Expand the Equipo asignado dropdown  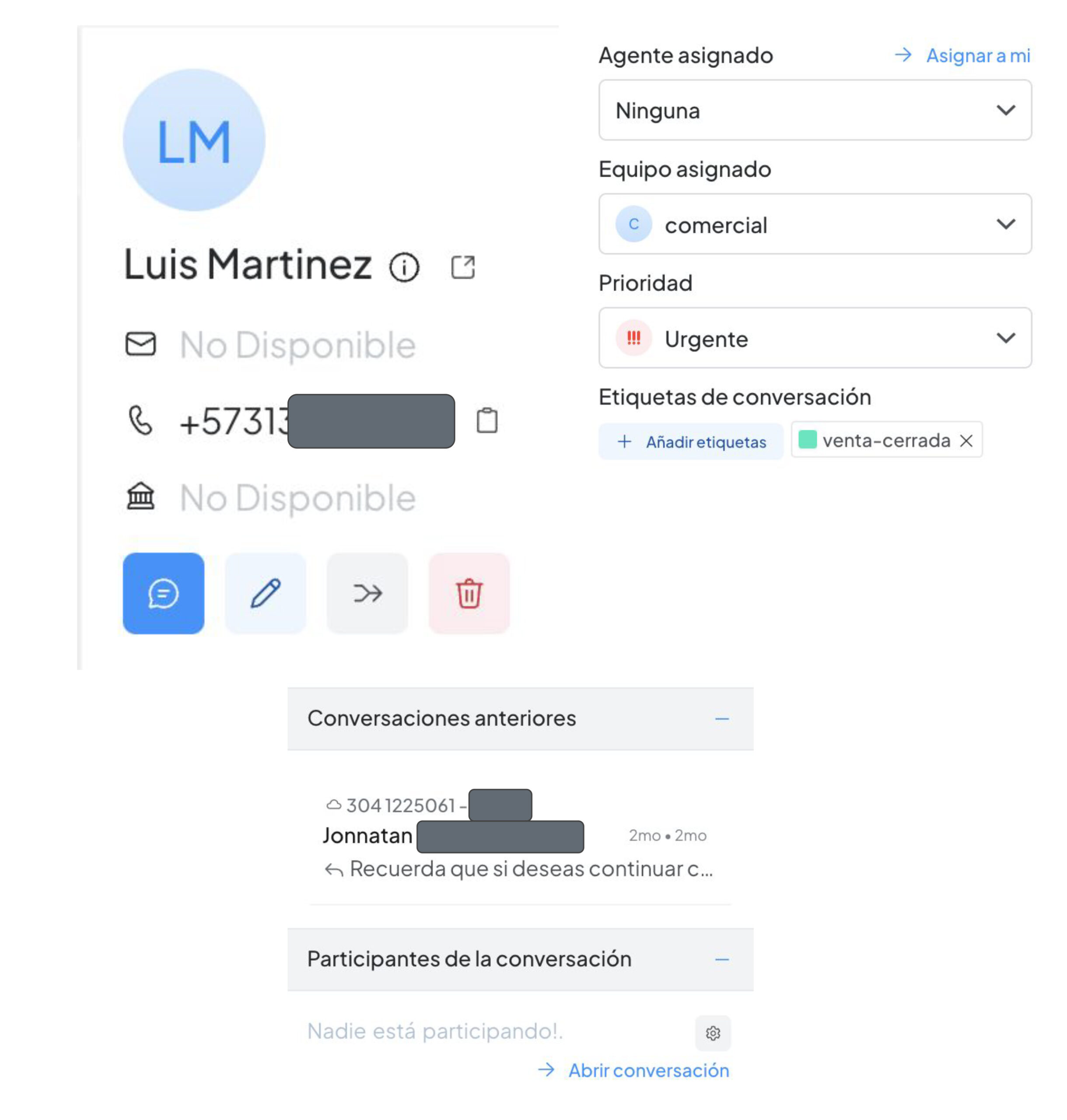click(815, 224)
